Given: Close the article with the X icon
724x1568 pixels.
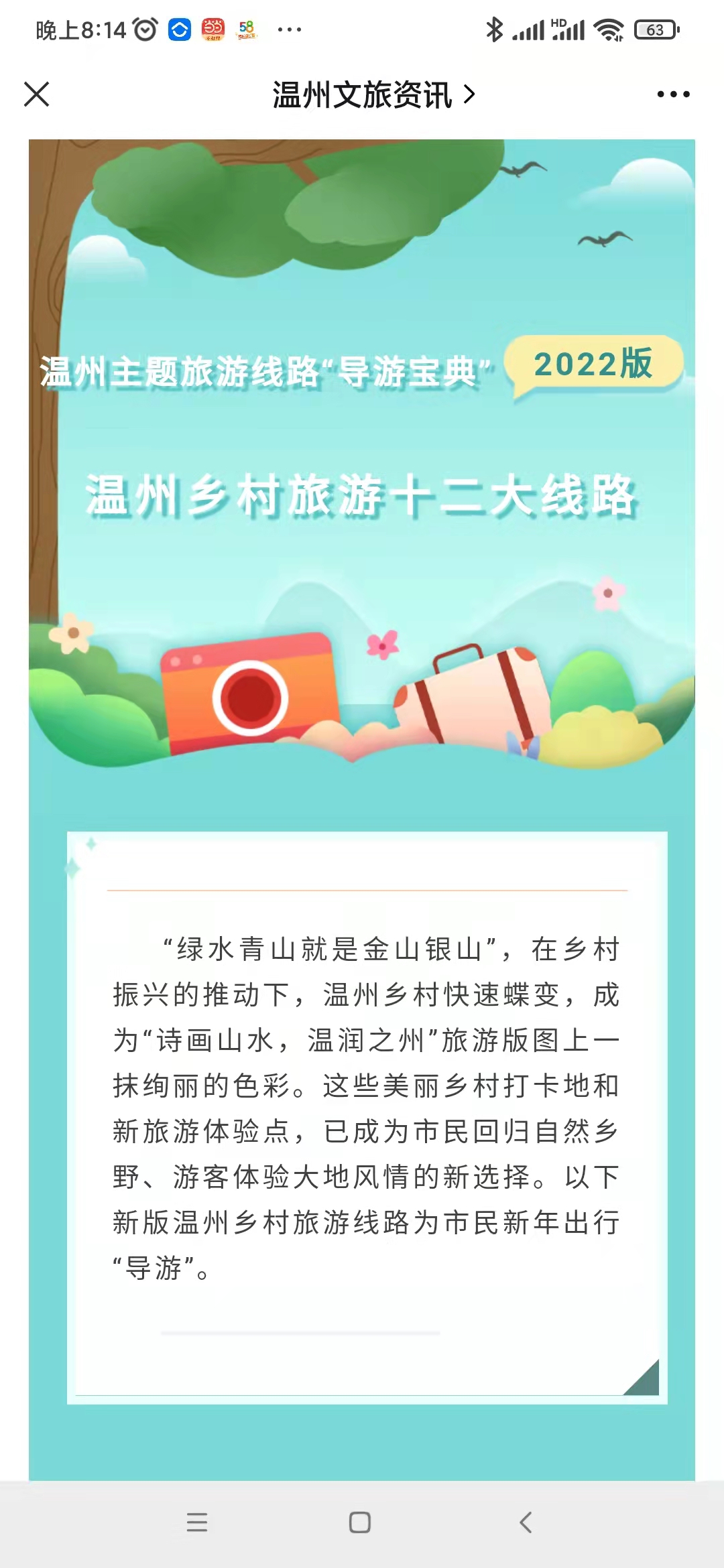Looking at the screenshot, I should pos(37,94).
